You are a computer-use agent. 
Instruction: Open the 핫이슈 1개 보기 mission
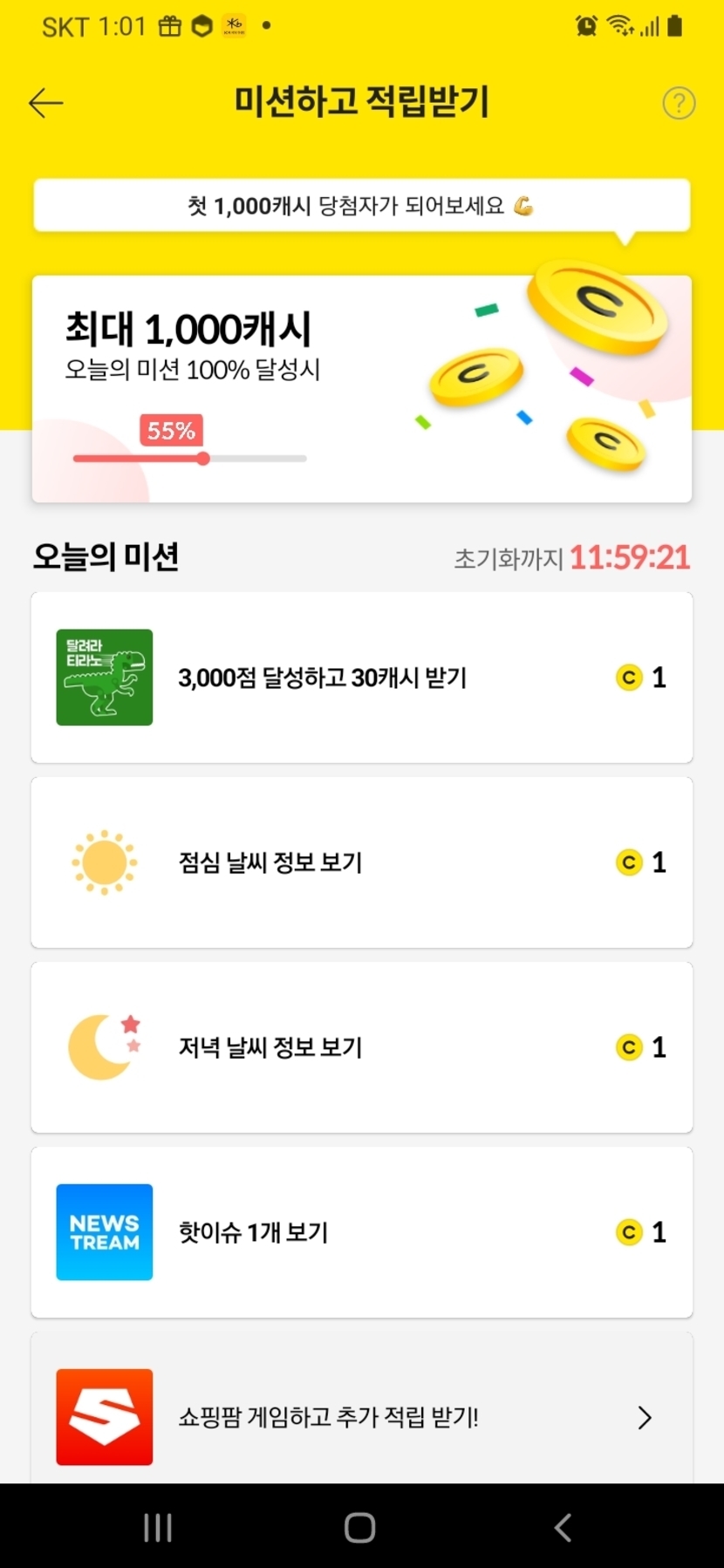coord(361,1232)
